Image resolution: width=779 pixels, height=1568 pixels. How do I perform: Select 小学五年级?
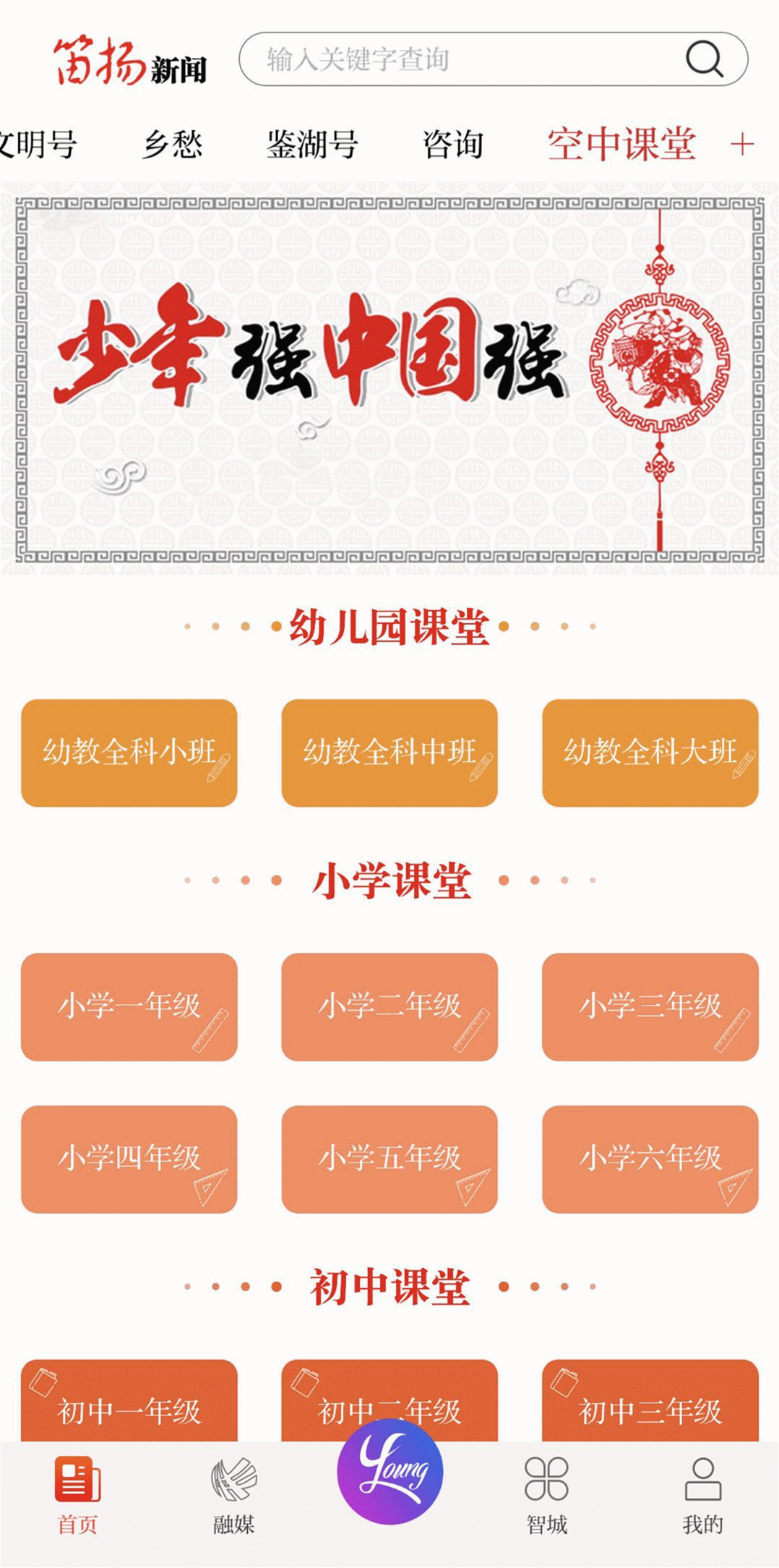pos(389,1159)
